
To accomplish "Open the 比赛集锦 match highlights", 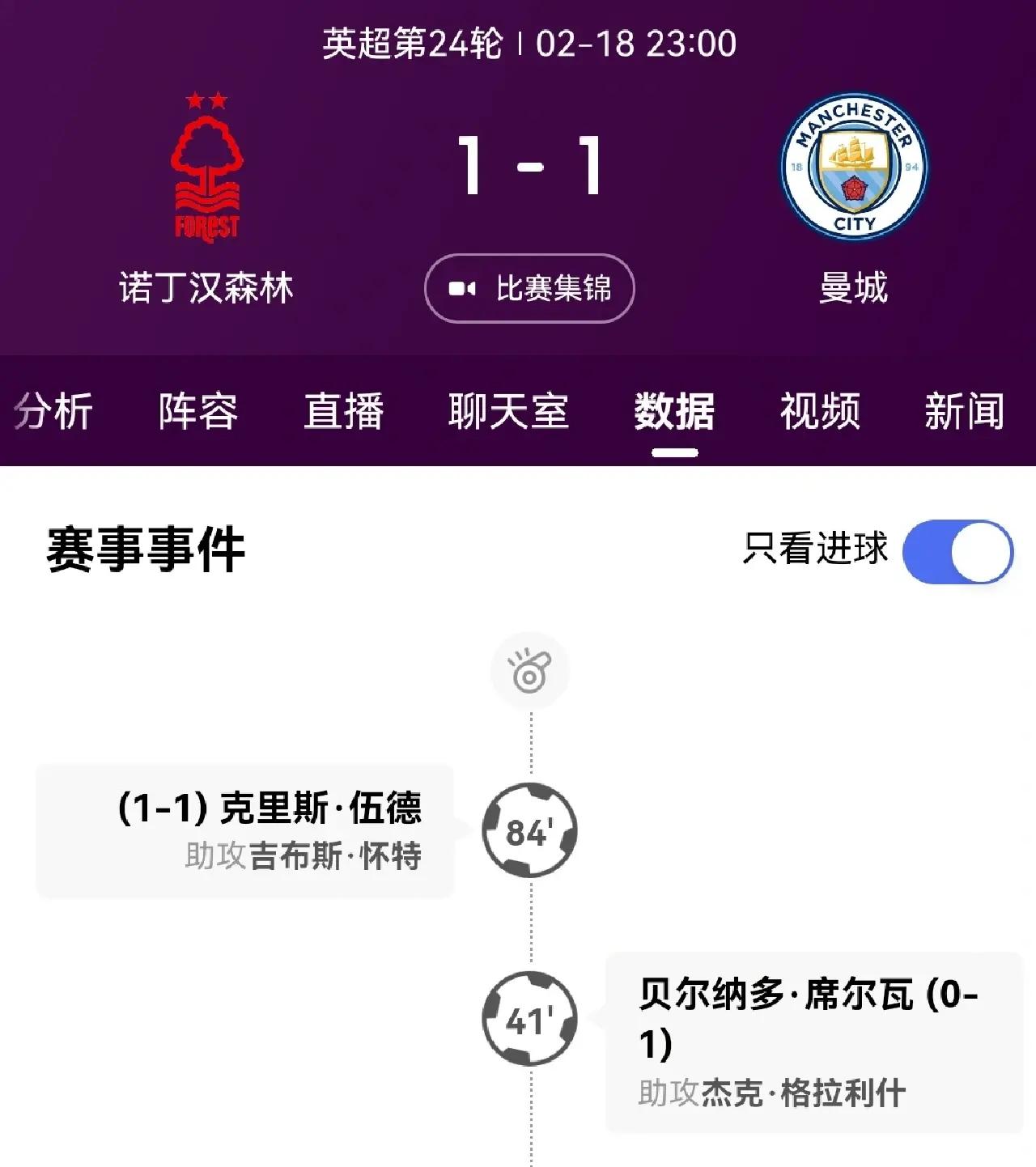I will pyautogui.click(x=529, y=288).
